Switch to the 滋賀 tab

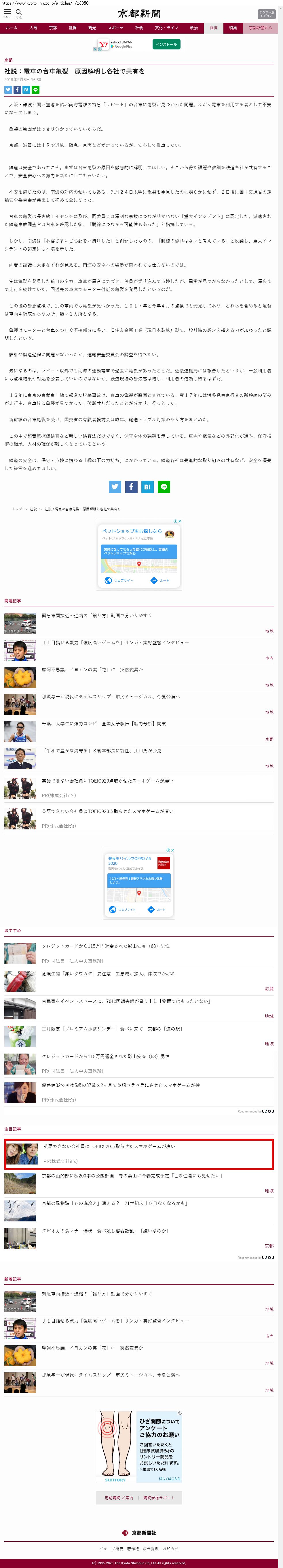pyautogui.click(x=73, y=28)
